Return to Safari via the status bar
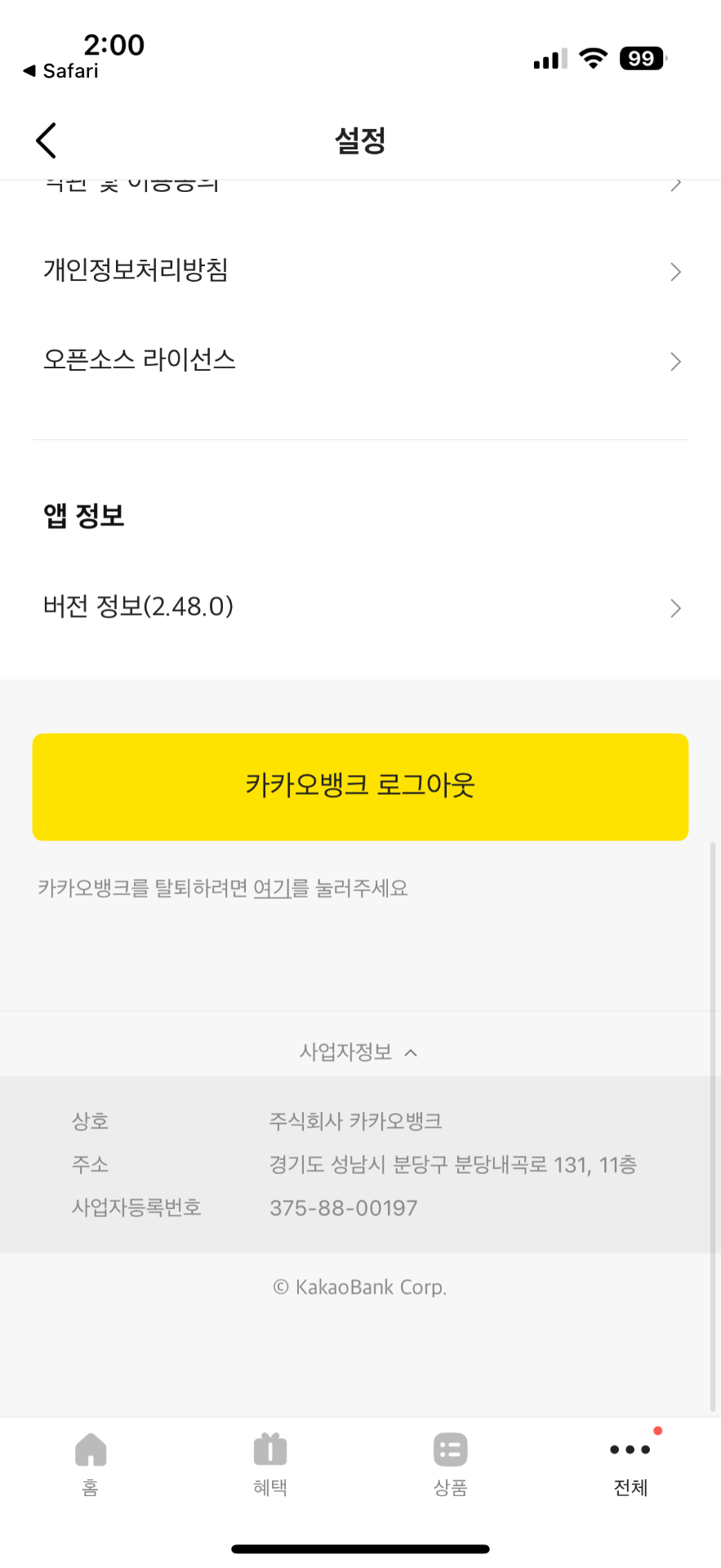 pyautogui.click(x=61, y=71)
